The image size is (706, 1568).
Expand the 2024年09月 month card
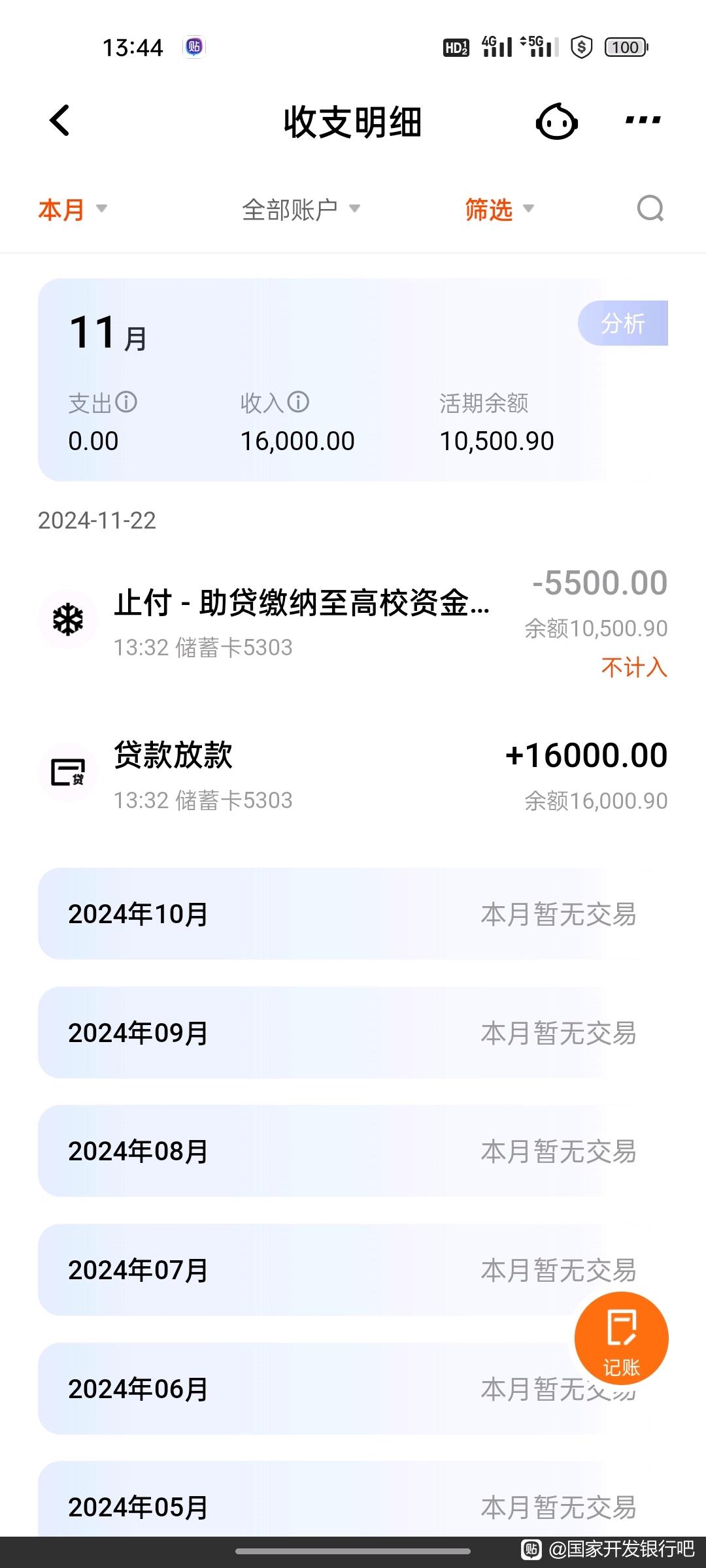click(353, 1033)
